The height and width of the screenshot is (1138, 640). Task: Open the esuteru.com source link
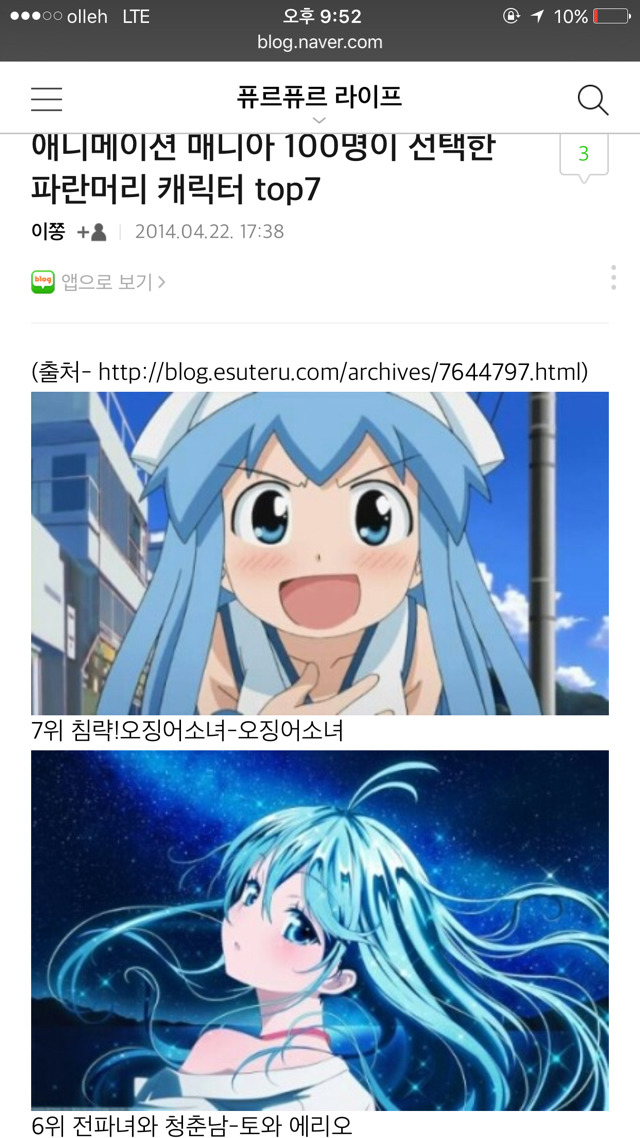342,372
